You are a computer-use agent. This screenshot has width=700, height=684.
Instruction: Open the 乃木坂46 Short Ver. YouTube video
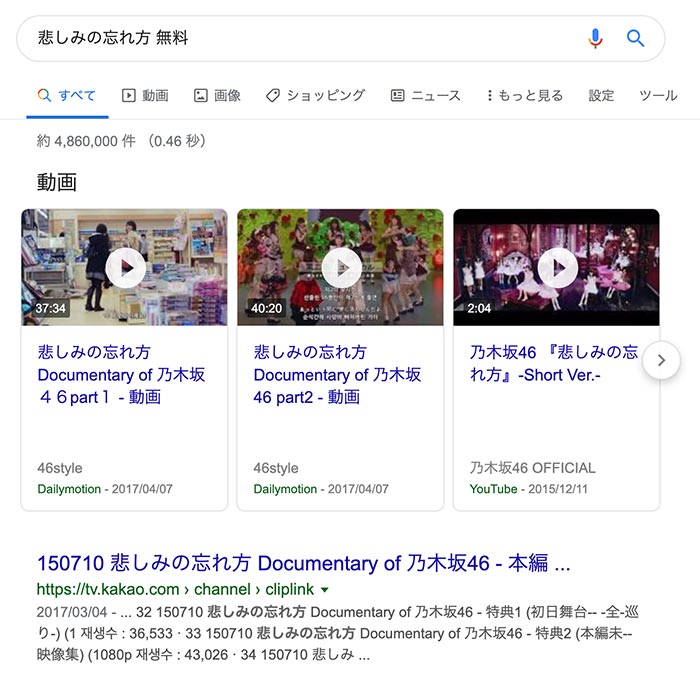coord(554,364)
